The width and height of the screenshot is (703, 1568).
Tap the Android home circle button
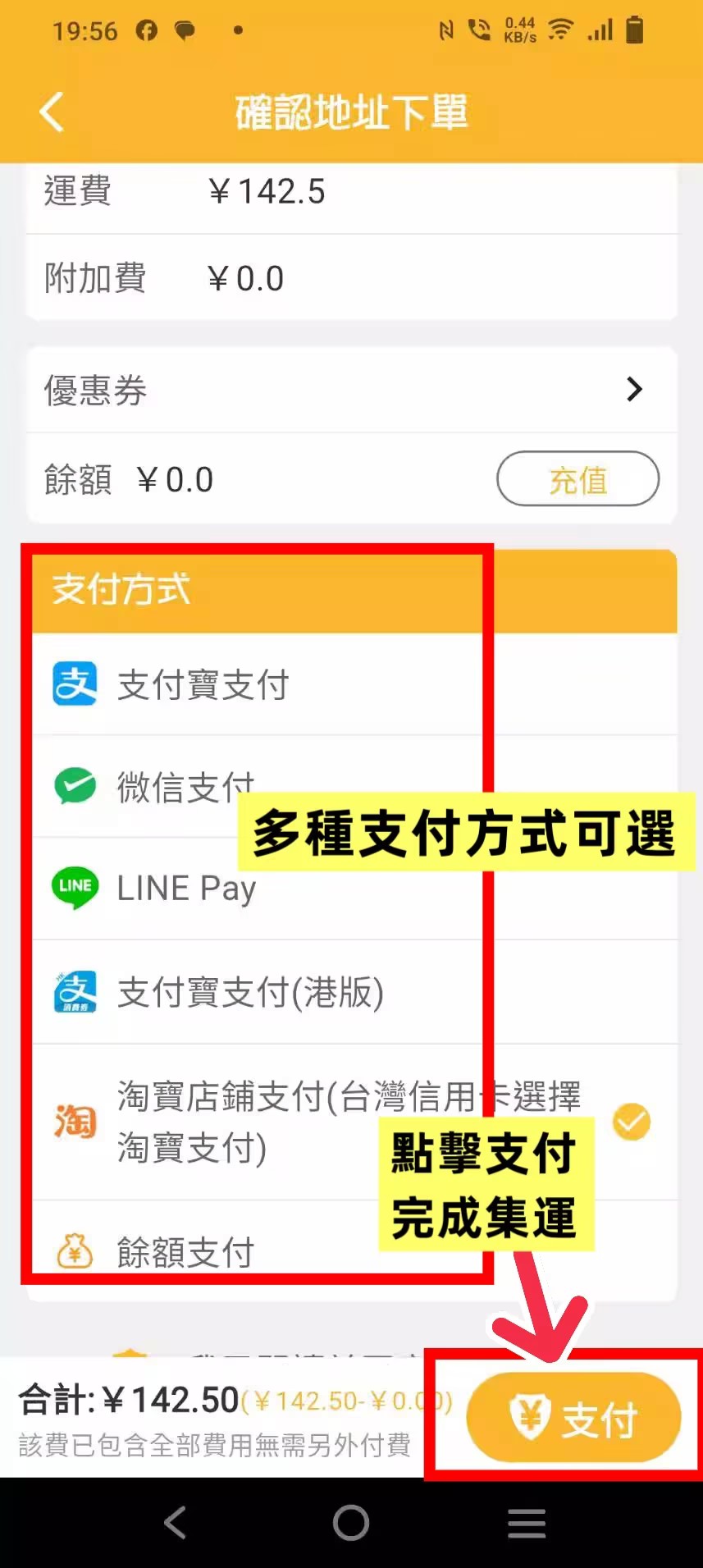(x=351, y=1522)
